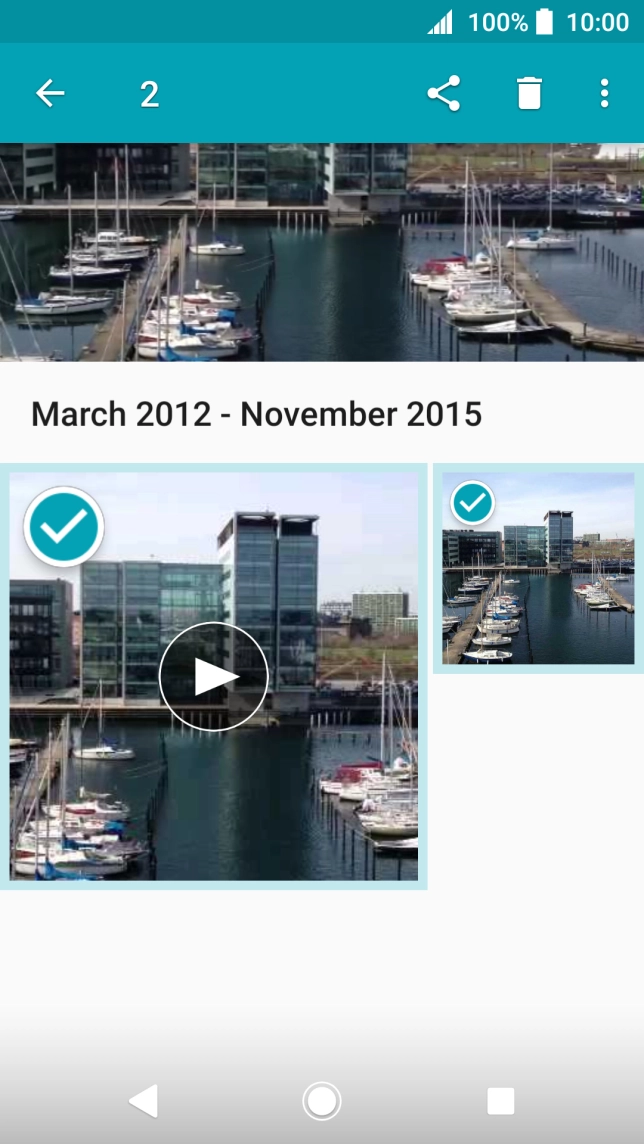Exit selection mode with the back arrow
The image size is (644, 1144).
coord(50,94)
